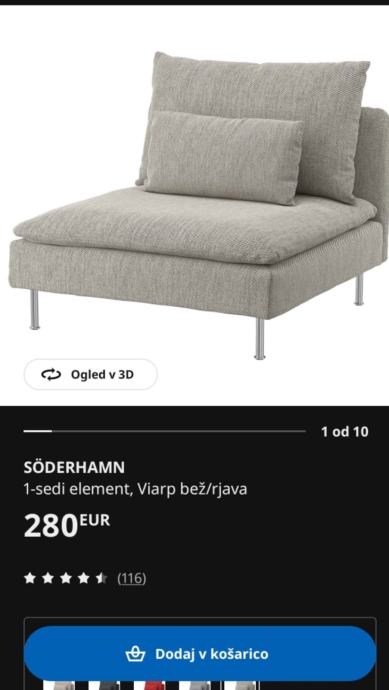This screenshot has height=690, width=389.
Task: Open the Ogled v 3D view
Action: click(91, 374)
